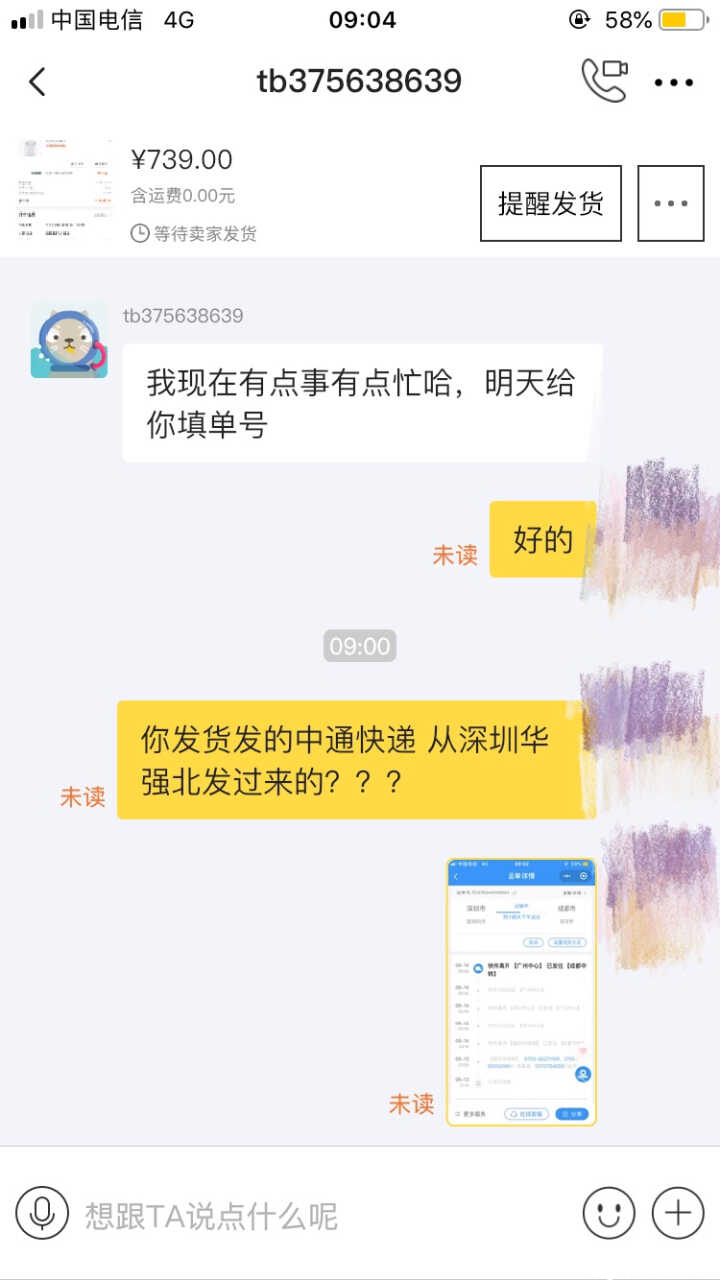
Task: Switch to voice input with microphone
Action: click(x=42, y=1214)
